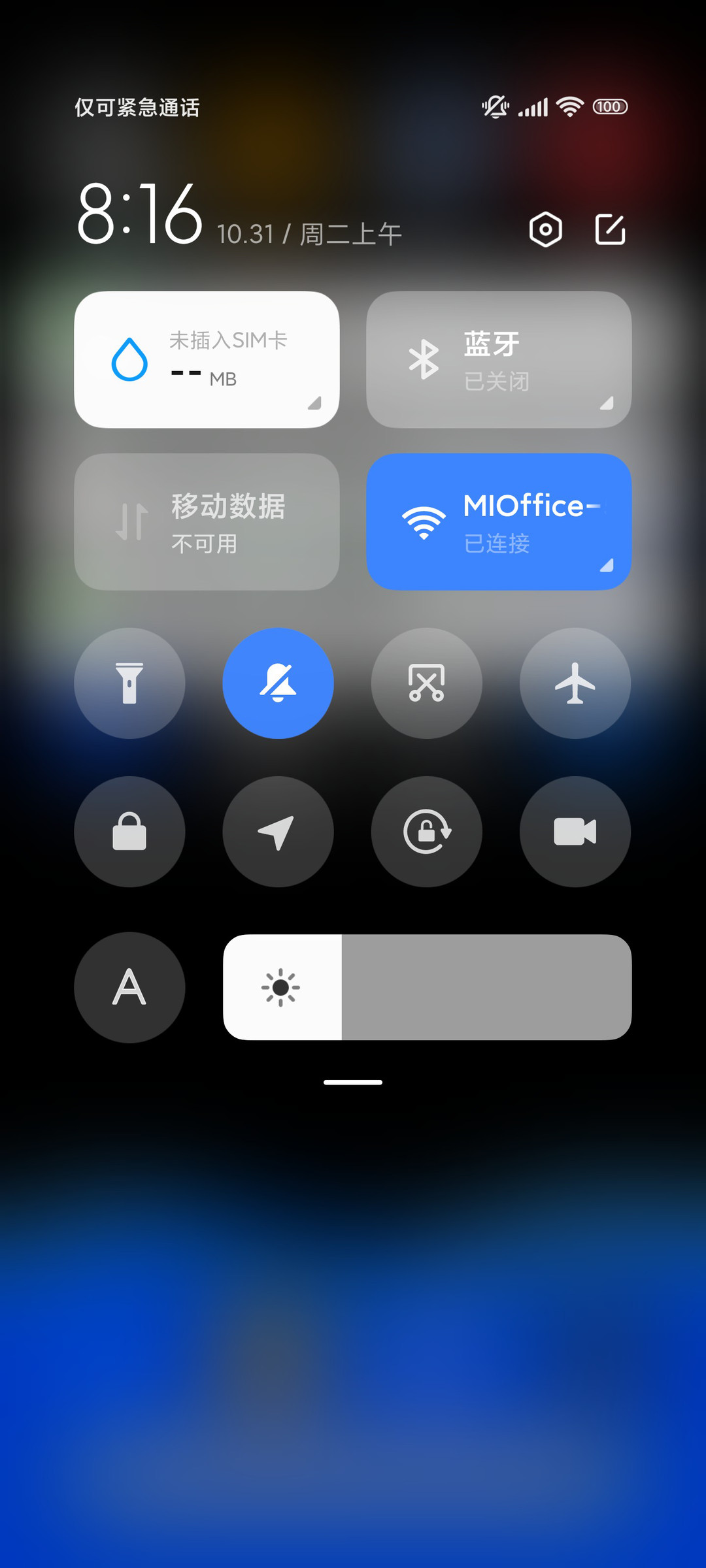The width and height of the screenshot is (706, 1568).
Task: Start the screen recorder
Action: coord(575,832)
